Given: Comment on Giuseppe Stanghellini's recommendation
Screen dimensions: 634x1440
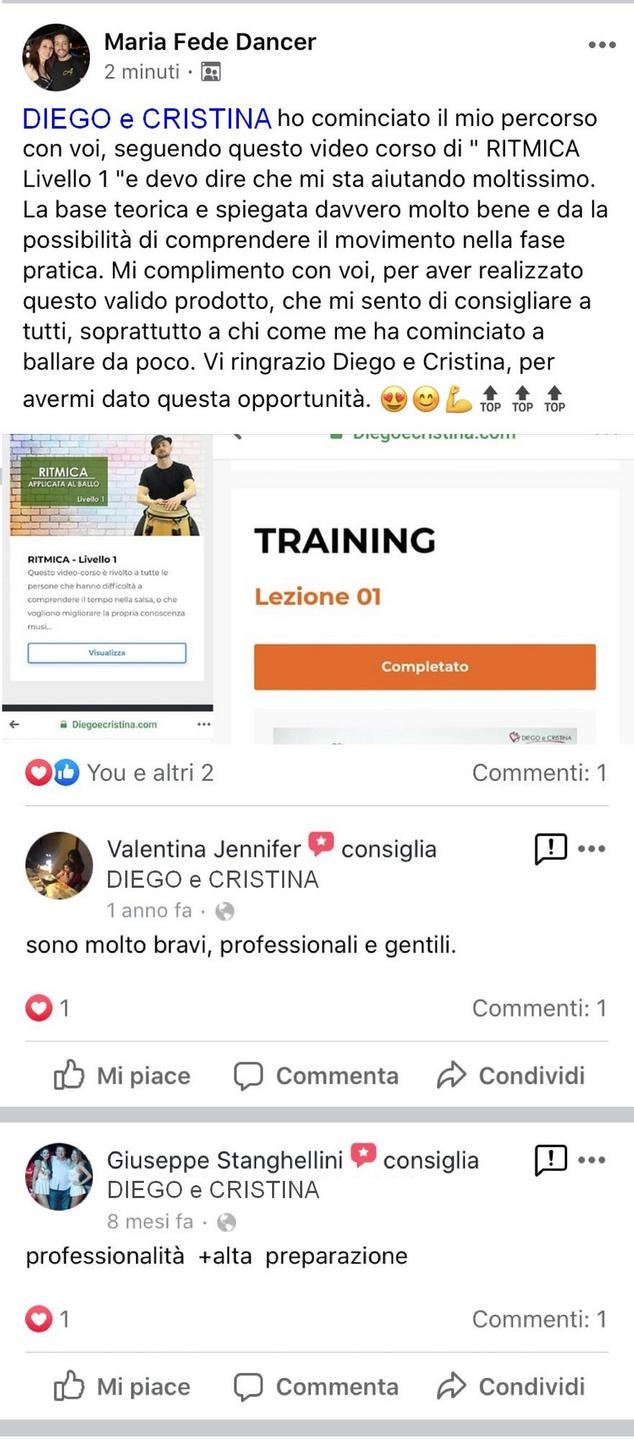Looking at the screenshot, I should click(x=316, y=1387).
